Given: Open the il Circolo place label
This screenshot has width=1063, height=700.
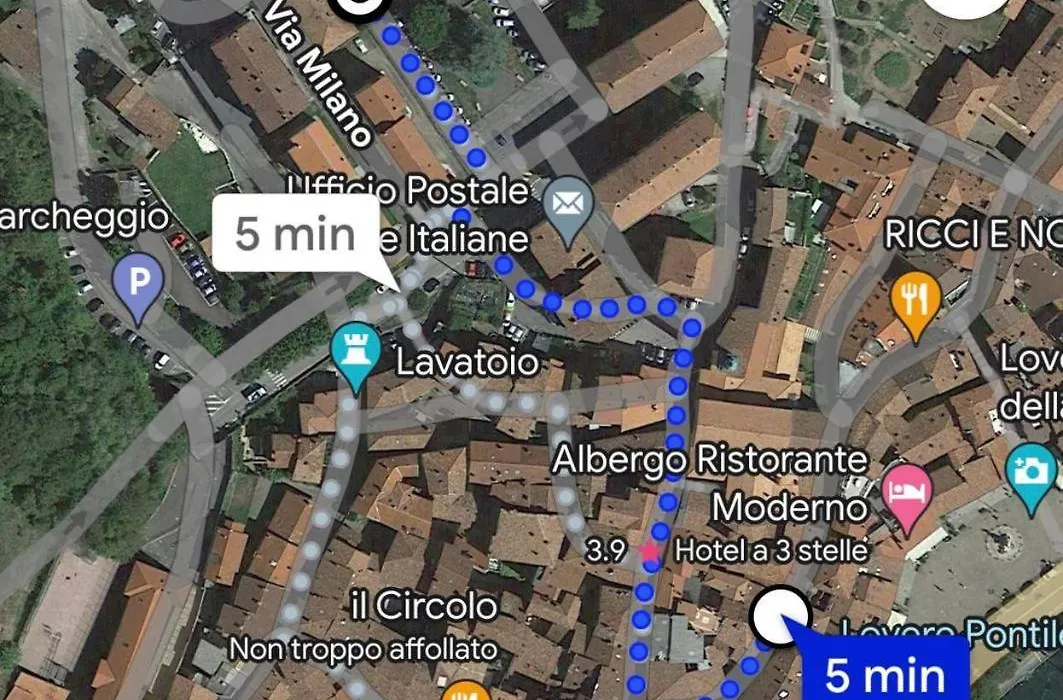Looking at the screenshot, I should coord(424,606).
